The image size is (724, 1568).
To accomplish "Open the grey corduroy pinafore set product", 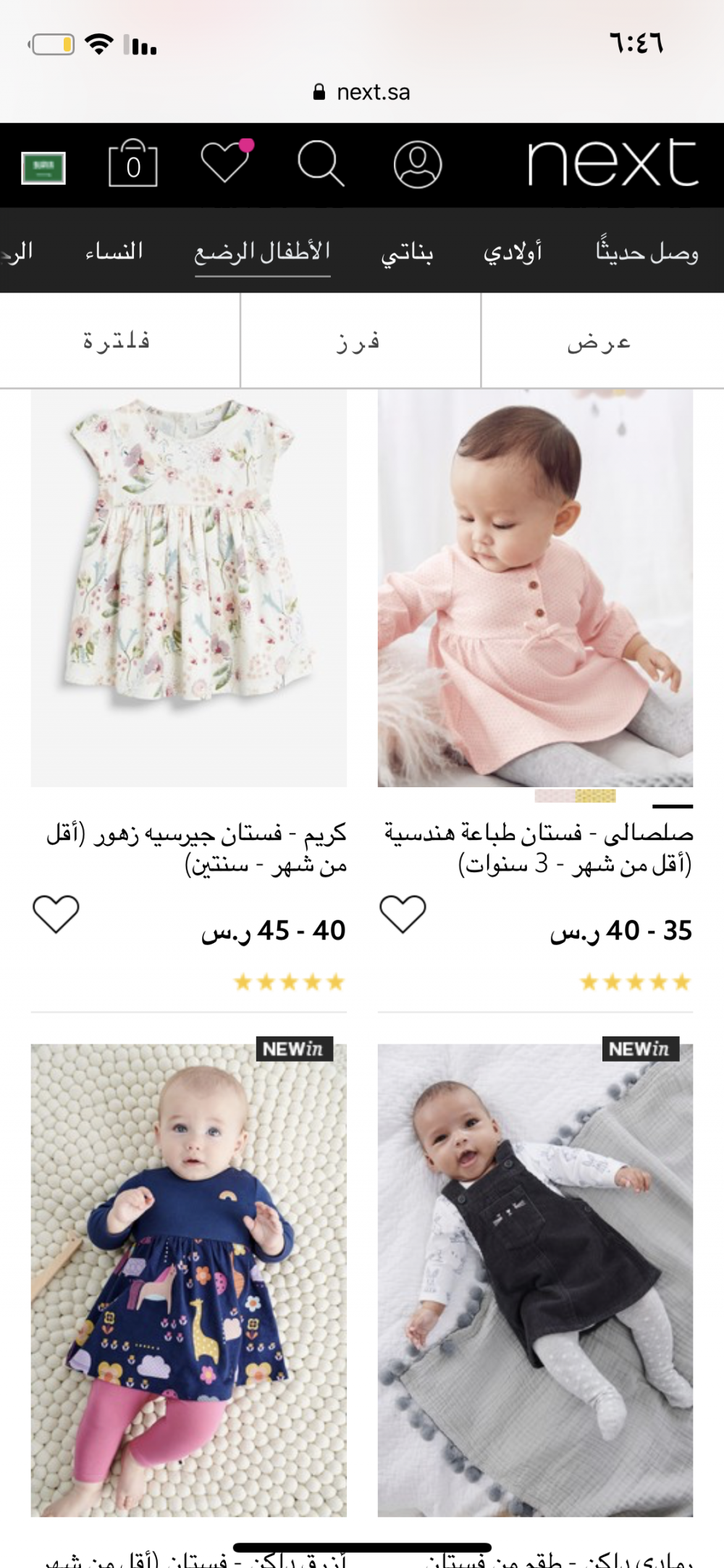I will pyautogui.click(x=535, y=1279).
